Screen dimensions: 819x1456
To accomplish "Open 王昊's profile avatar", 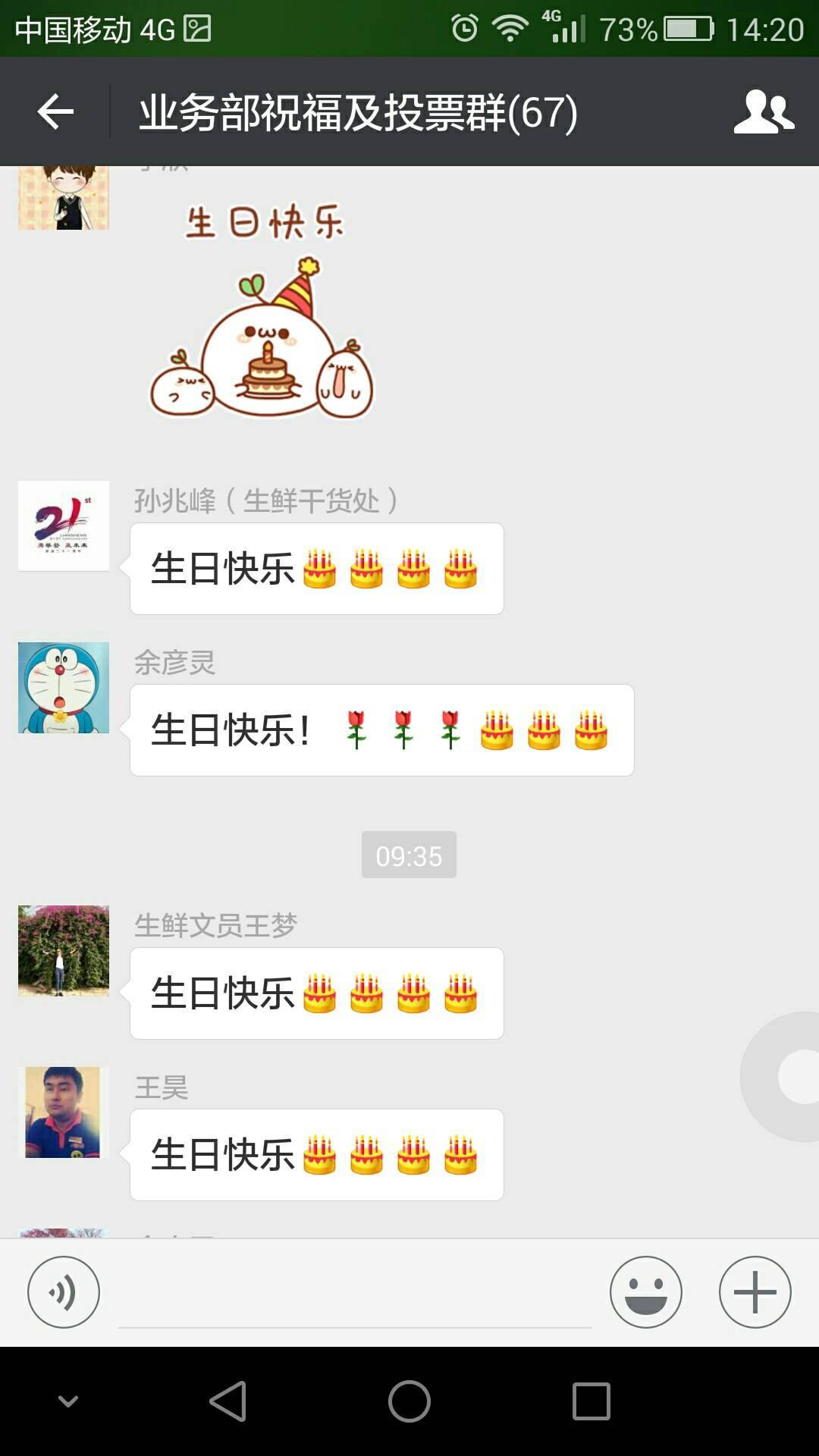I will [64, 1112].
